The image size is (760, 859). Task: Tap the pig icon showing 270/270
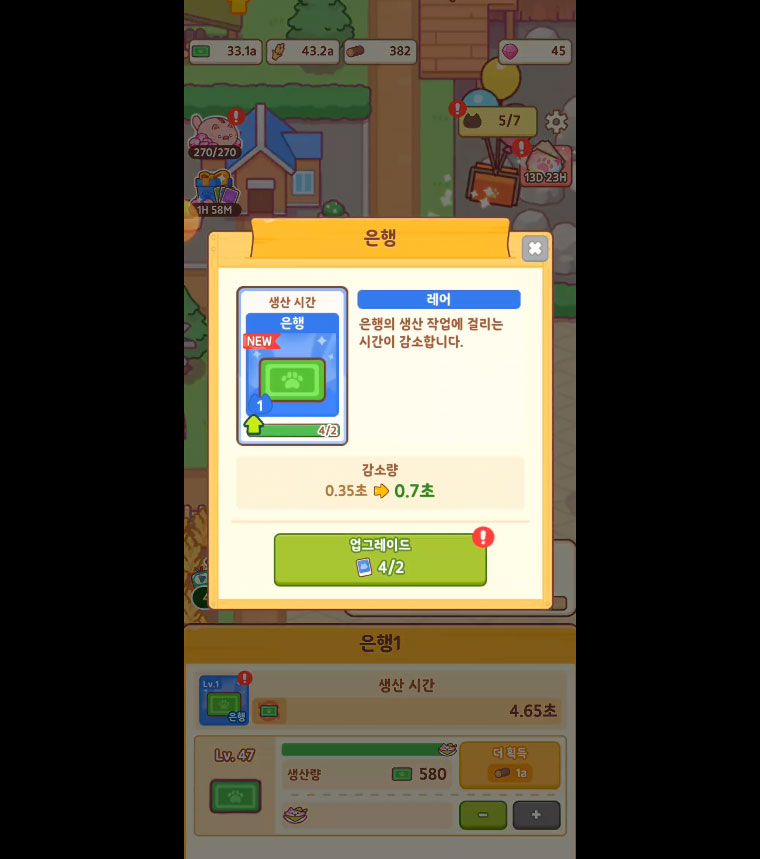pos(215,133)
